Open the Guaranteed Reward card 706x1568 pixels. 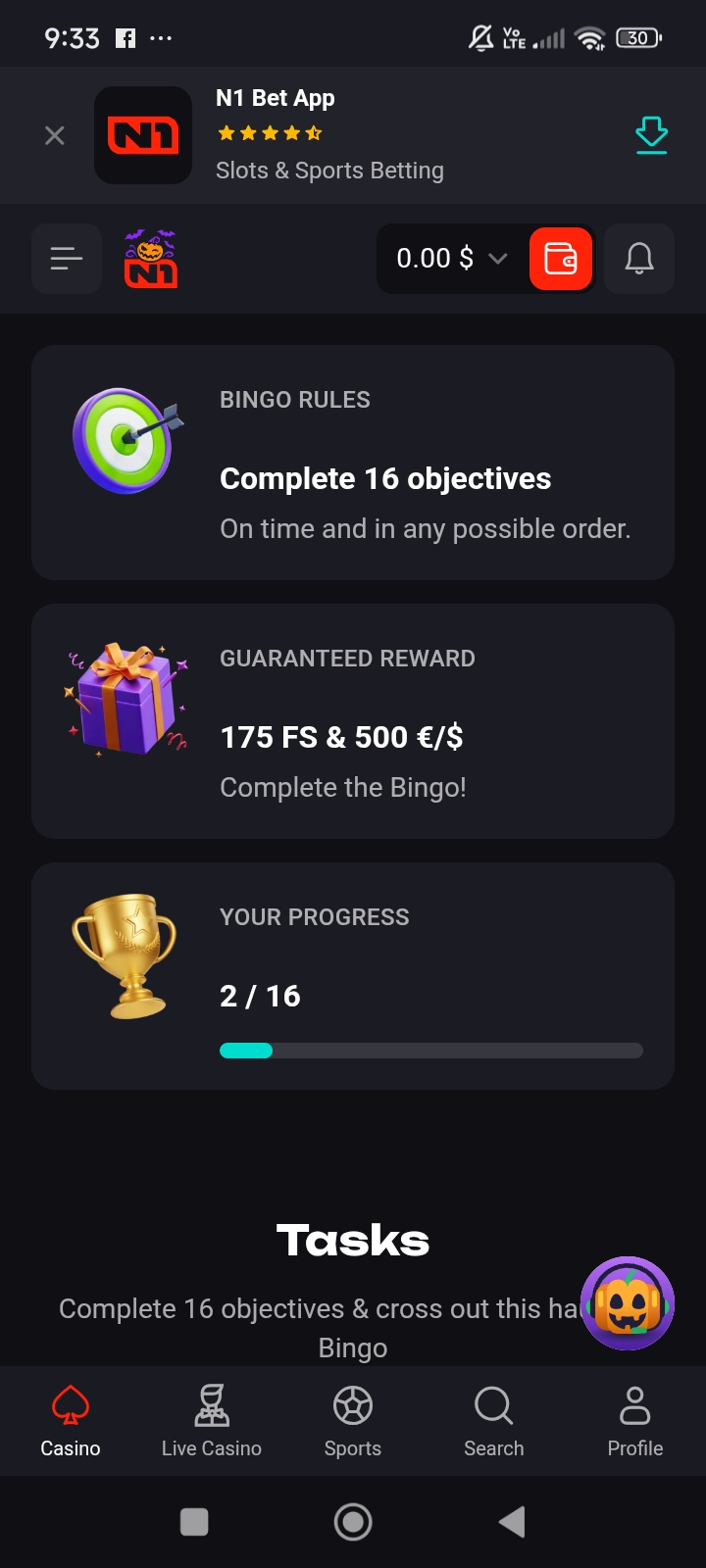(352, 722)
